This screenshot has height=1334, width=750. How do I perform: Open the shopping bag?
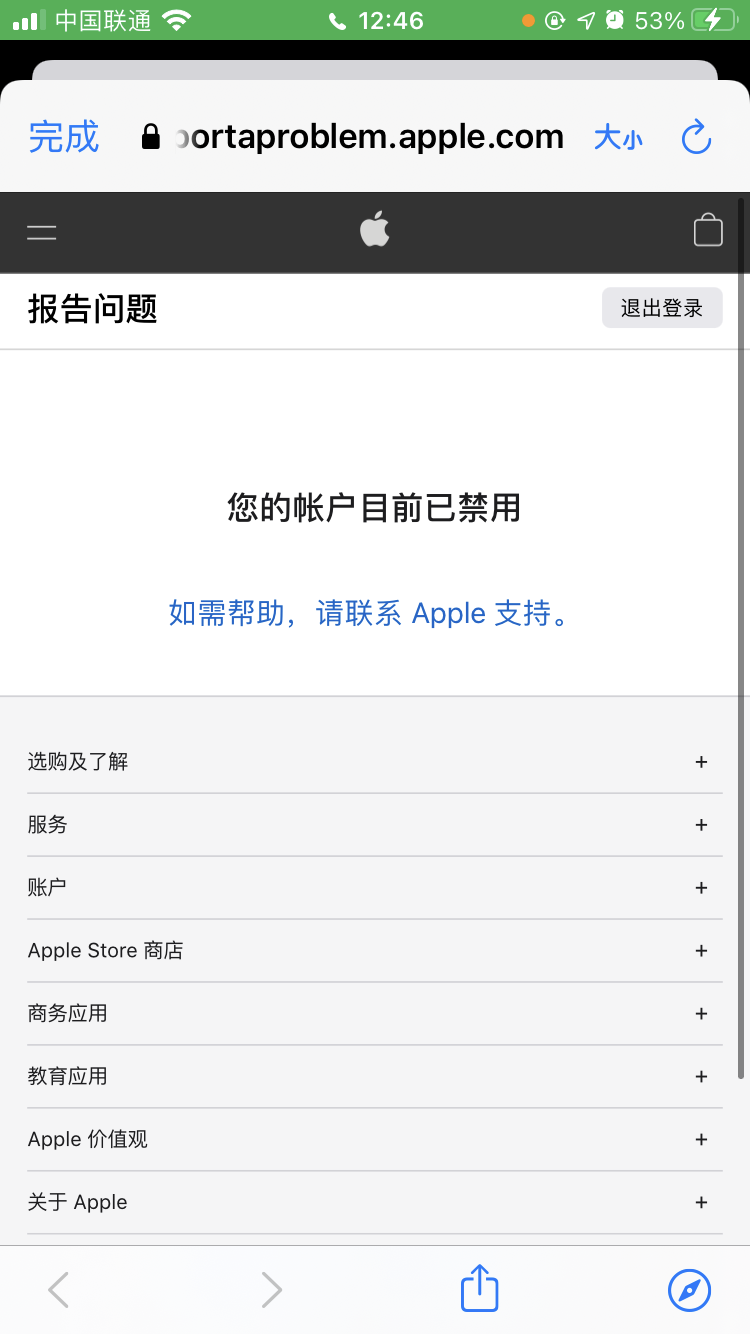pos(708,230)
